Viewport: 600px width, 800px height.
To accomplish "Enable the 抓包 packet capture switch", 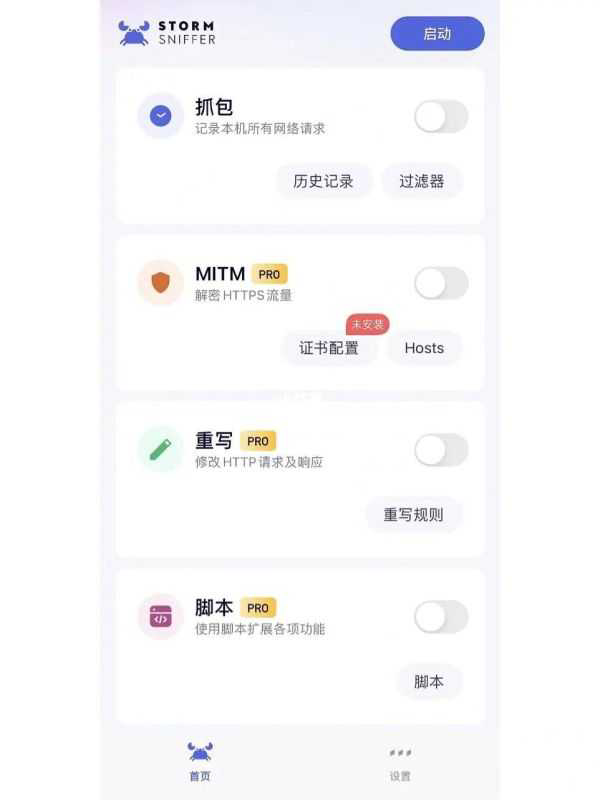I will click(441, 117).
